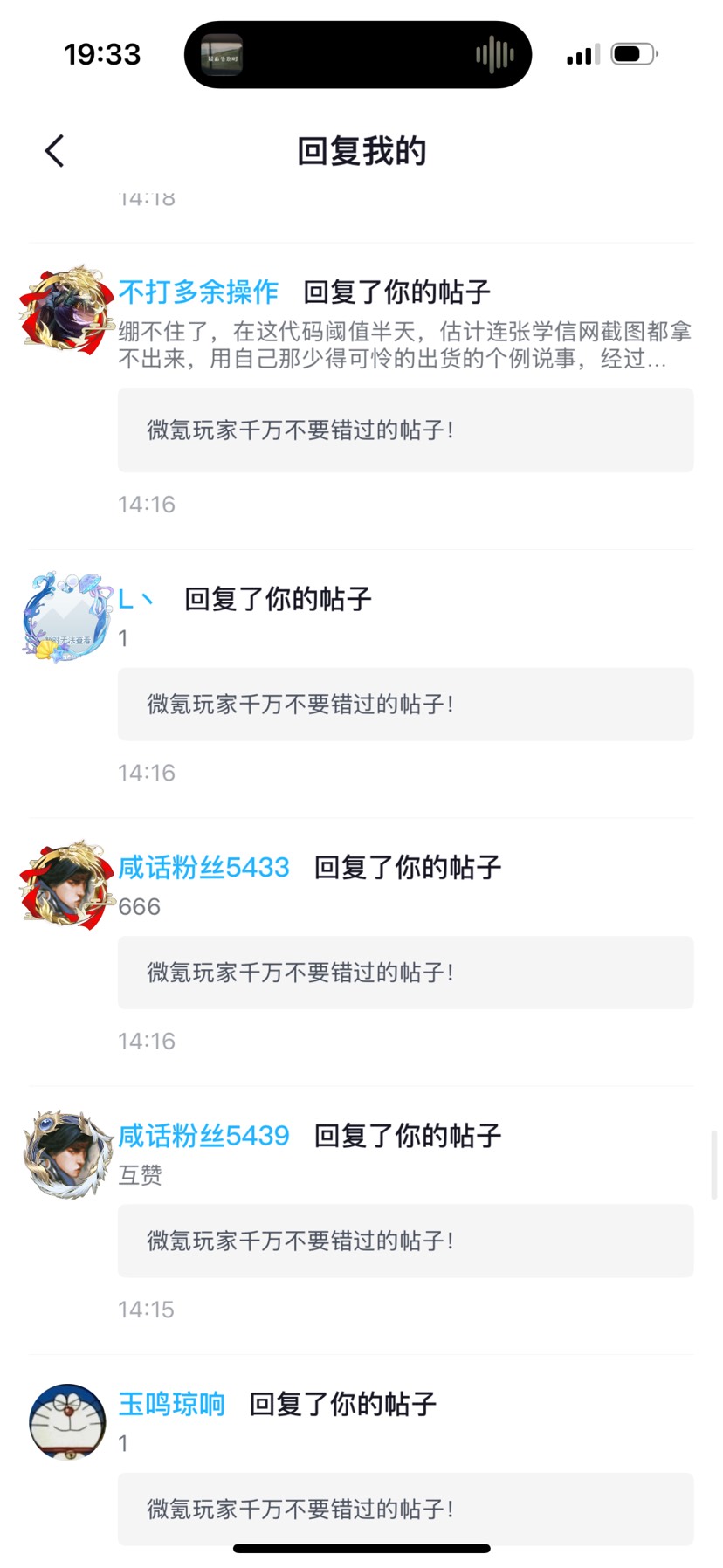723x1568 pixels.
Task: Tap the avatar of 不打多余操作
Action: pyautogui.click(x=67, y=310)
